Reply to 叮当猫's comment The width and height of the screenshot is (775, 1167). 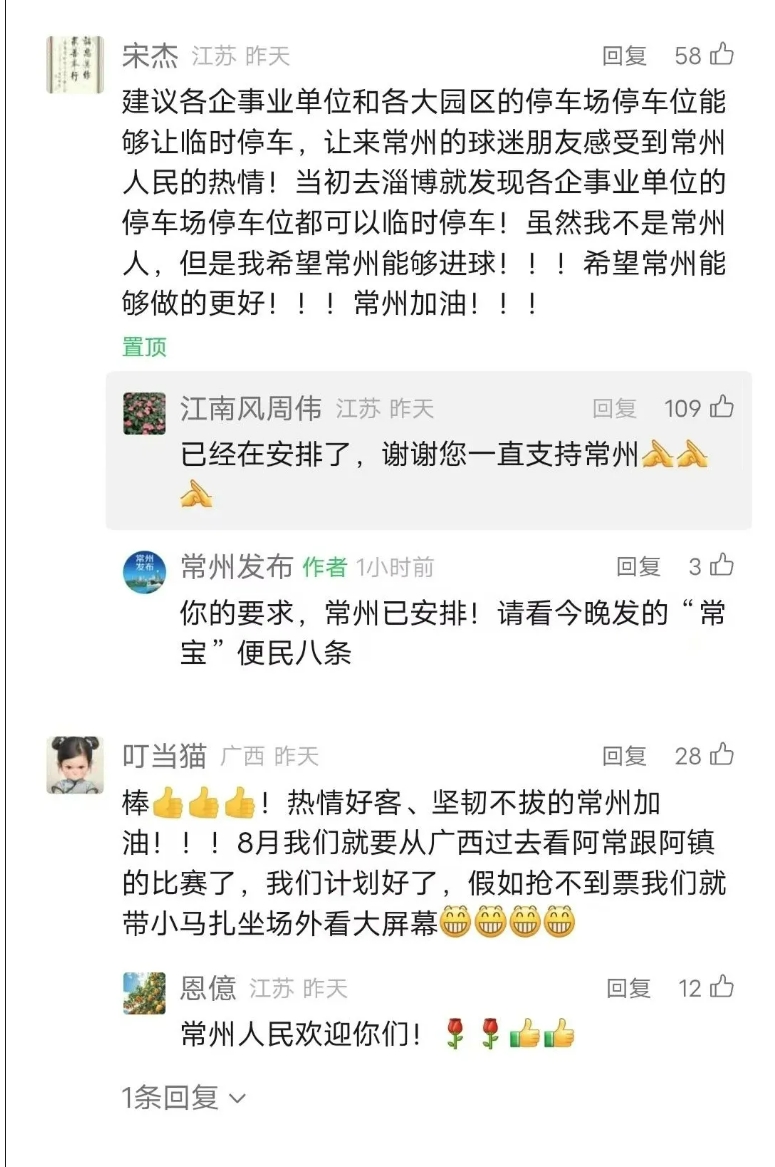[x=624, y=756]
